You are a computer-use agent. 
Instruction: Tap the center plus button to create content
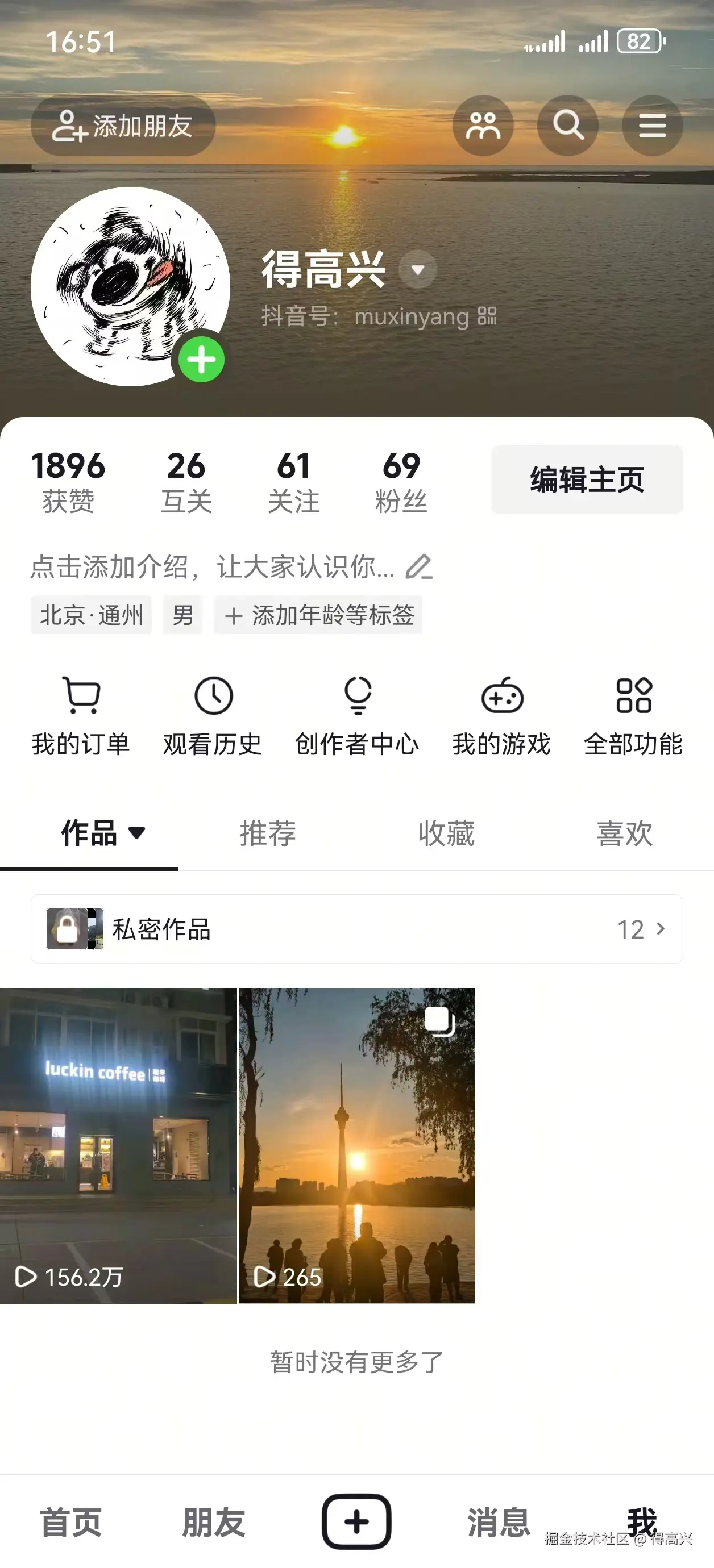(x=357, y=1519)
